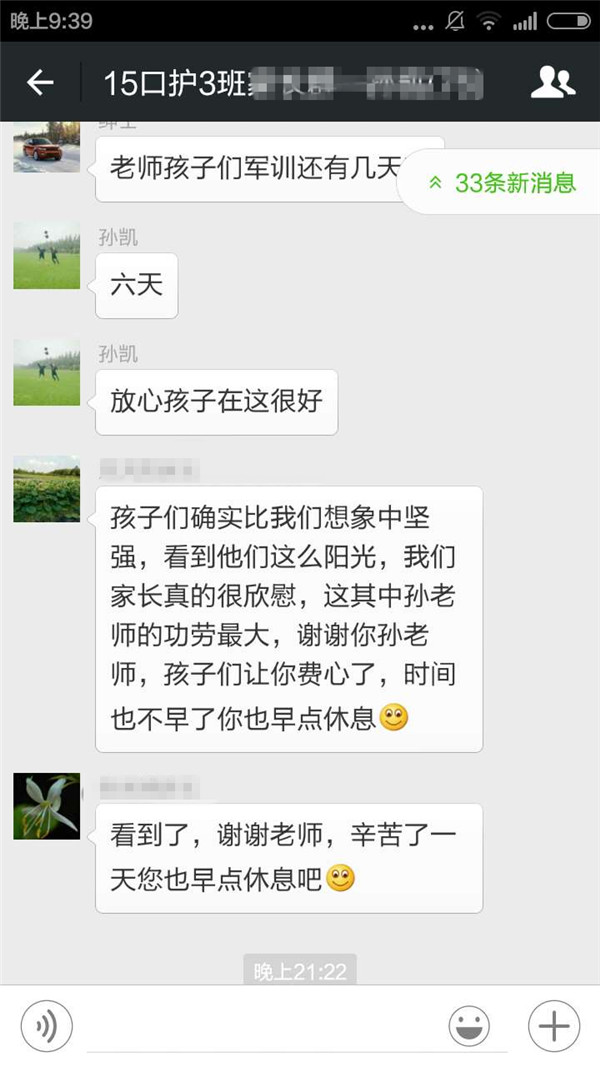Open flower avatar beside 看到了，谢谢老师 message
The height and width of the screenshot is (1066, 600).
[x=46, y=806]
